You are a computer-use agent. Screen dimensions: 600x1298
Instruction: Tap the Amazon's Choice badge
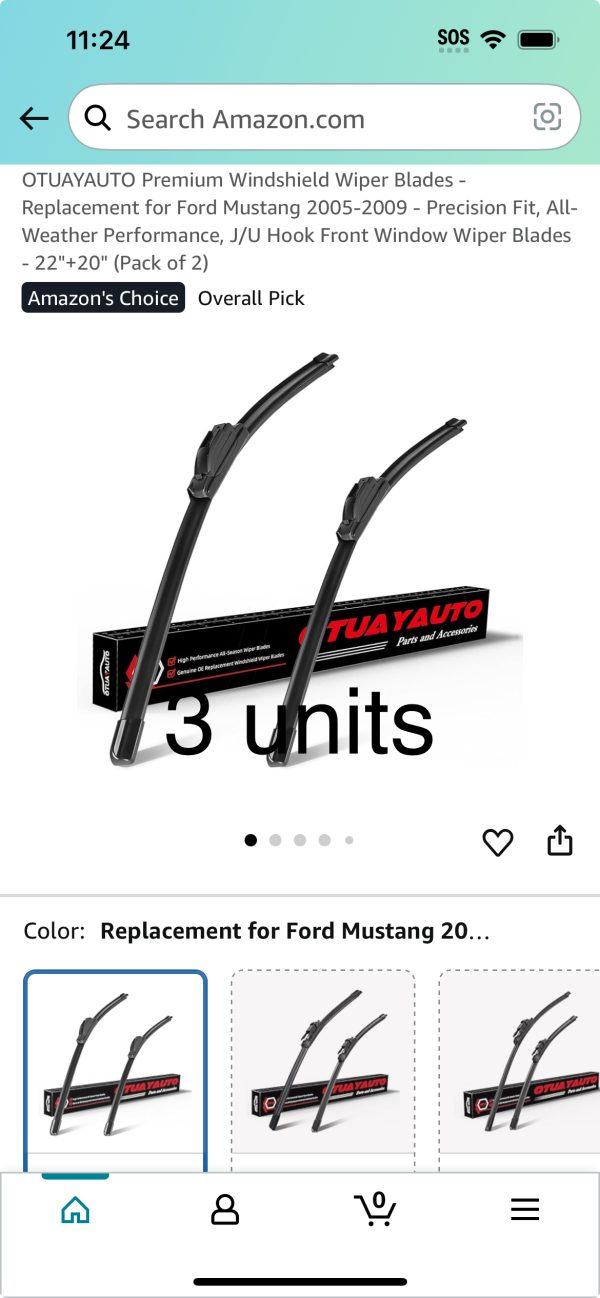[x=103, y=298]
